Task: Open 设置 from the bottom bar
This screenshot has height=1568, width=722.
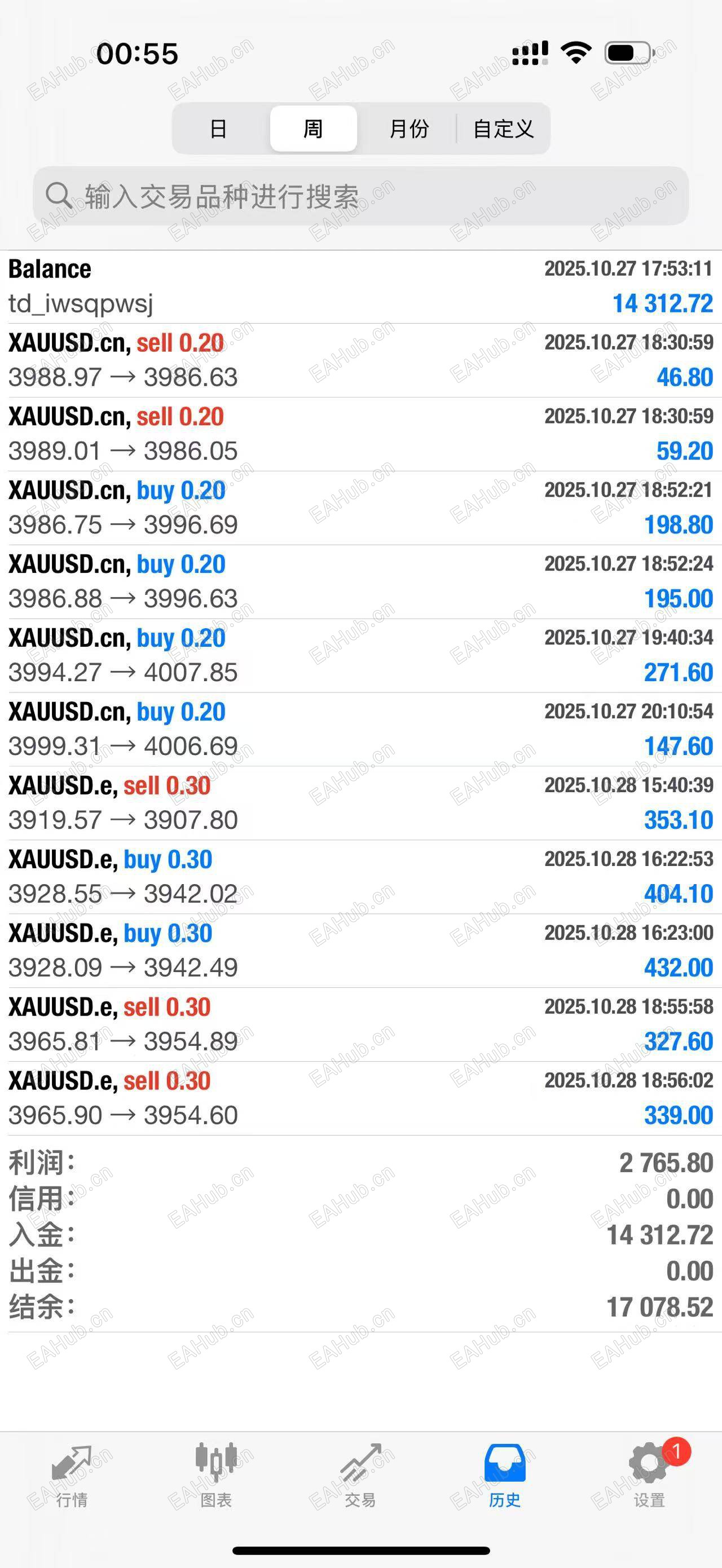Action: [649, 1474]
